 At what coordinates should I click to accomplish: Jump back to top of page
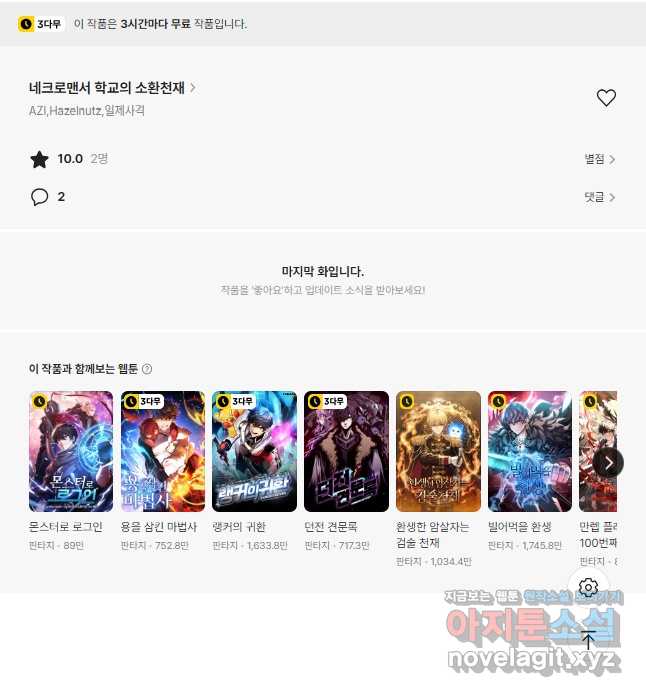click(589, 640)
